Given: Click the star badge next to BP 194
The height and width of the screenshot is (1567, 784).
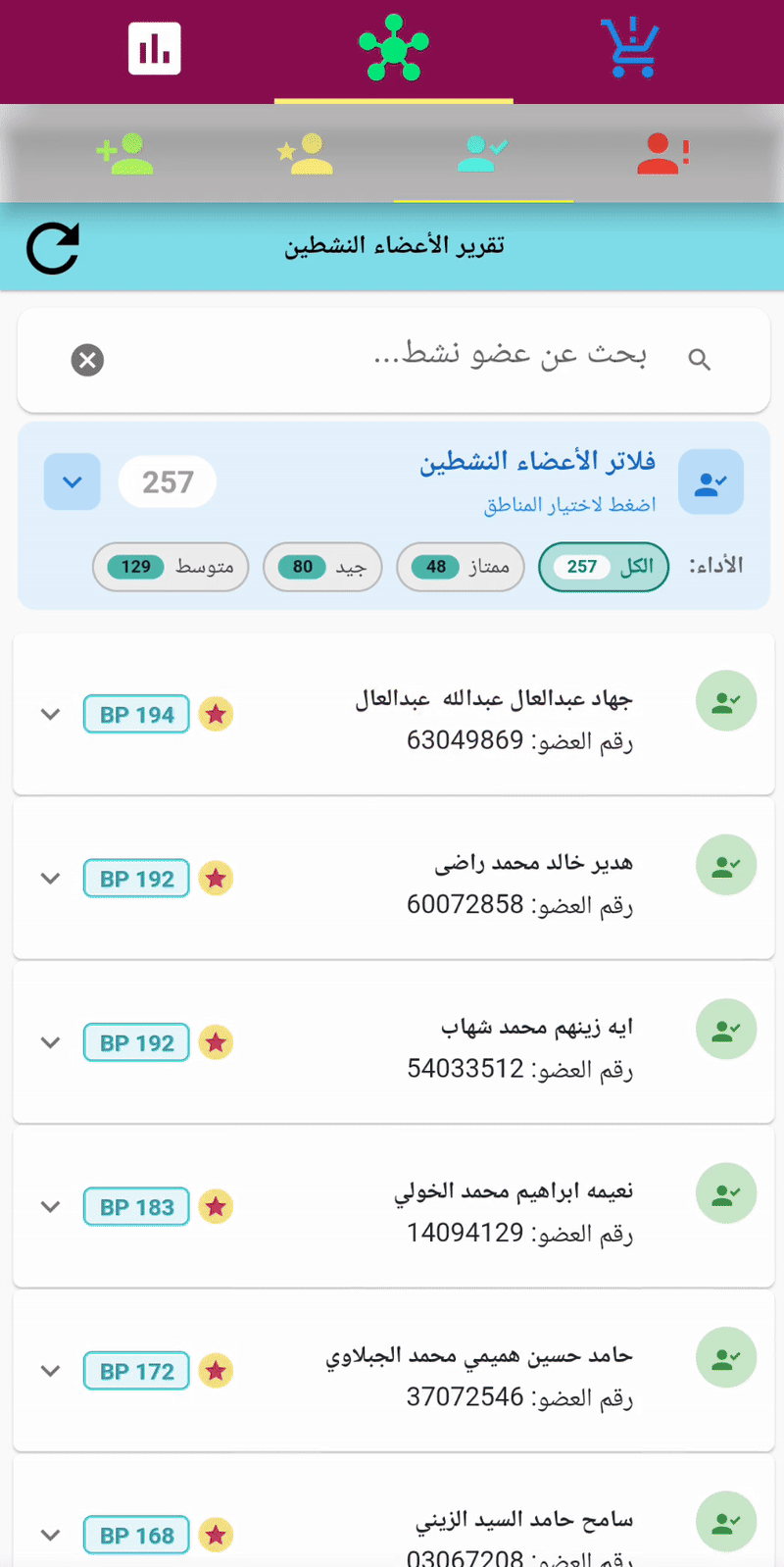Looking at the screenshot, I should coord(215,714).
